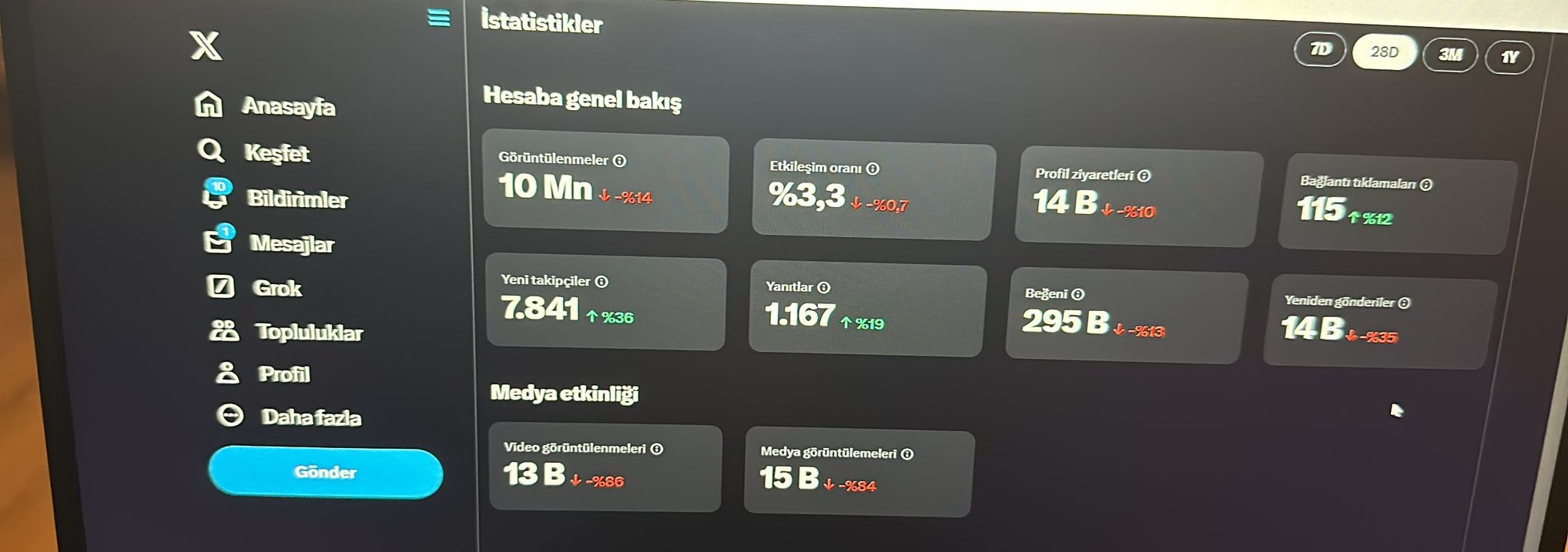
Task: Go to Anasayfa
Action: pos(265,105)
